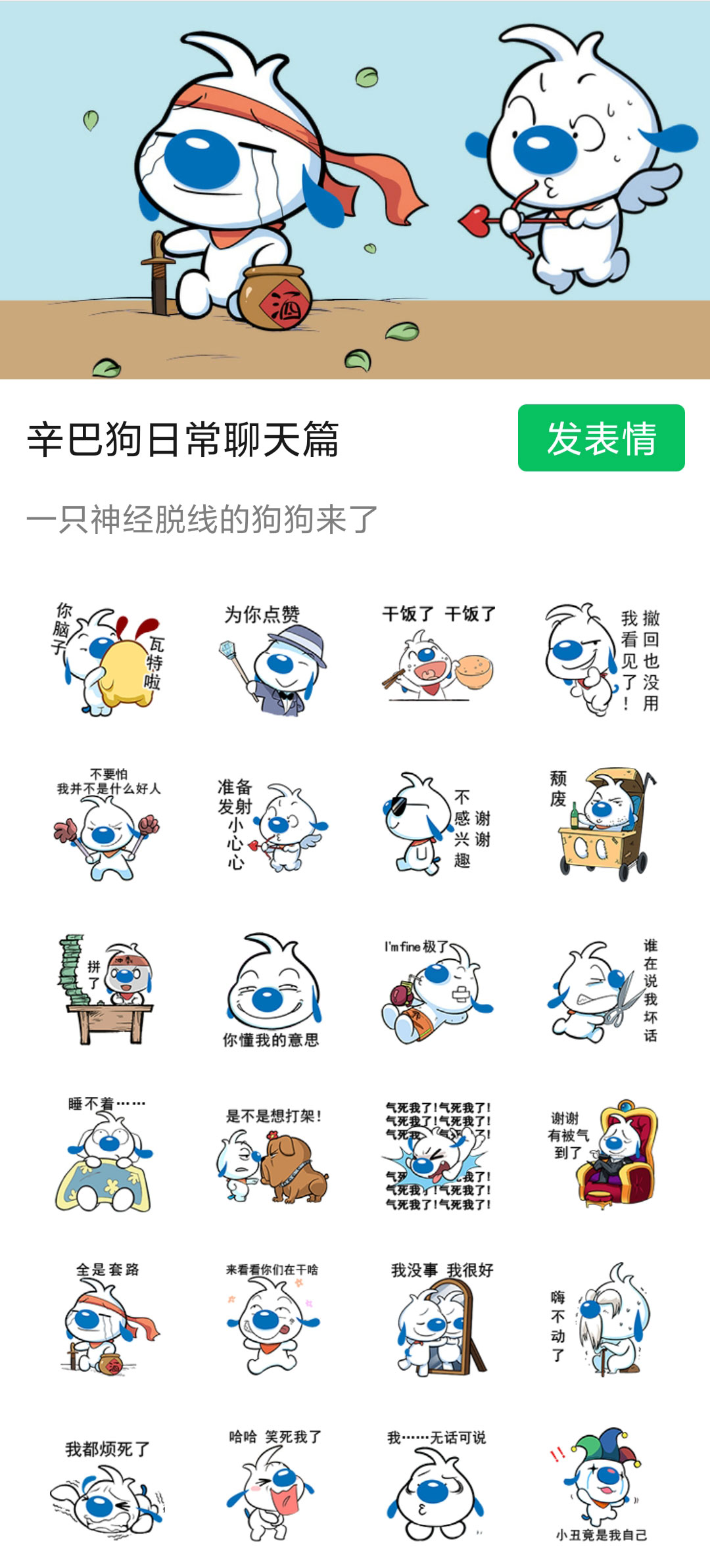This screenshot has height=1568, width=710.
Task: Tap the green 发表情 button
Action: point(601,438)
